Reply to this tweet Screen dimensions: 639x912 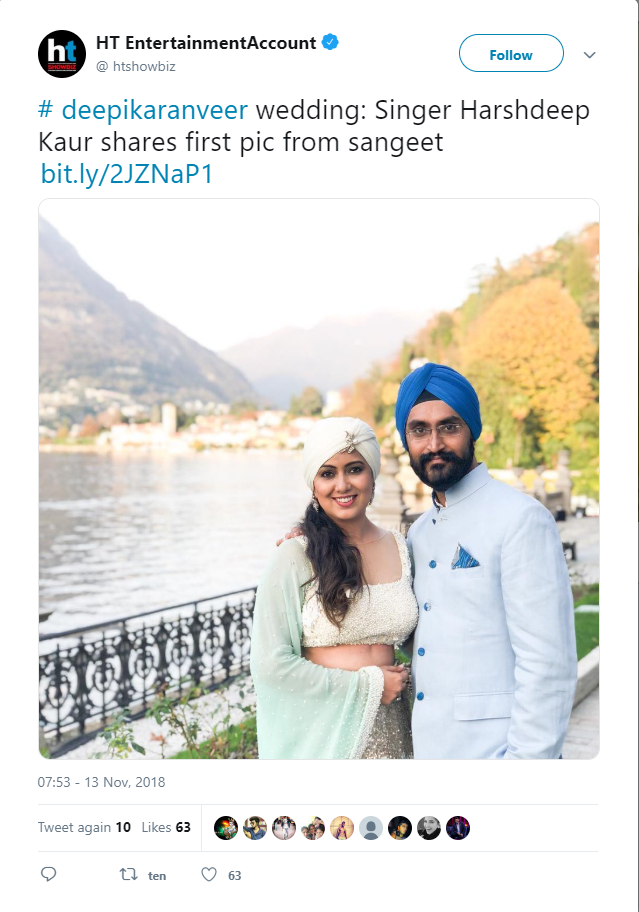pos(48,874)
